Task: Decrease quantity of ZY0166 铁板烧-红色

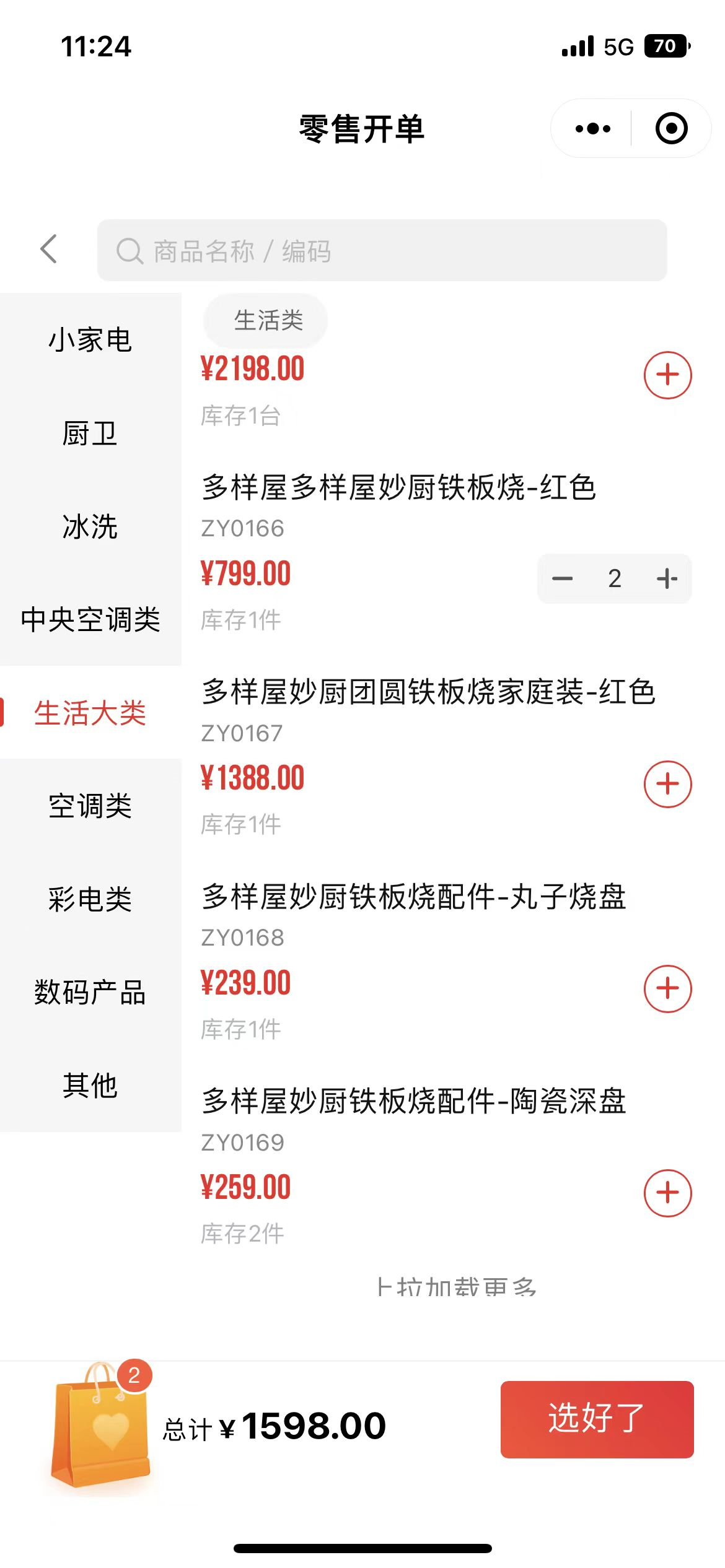Action: point(562,578)
